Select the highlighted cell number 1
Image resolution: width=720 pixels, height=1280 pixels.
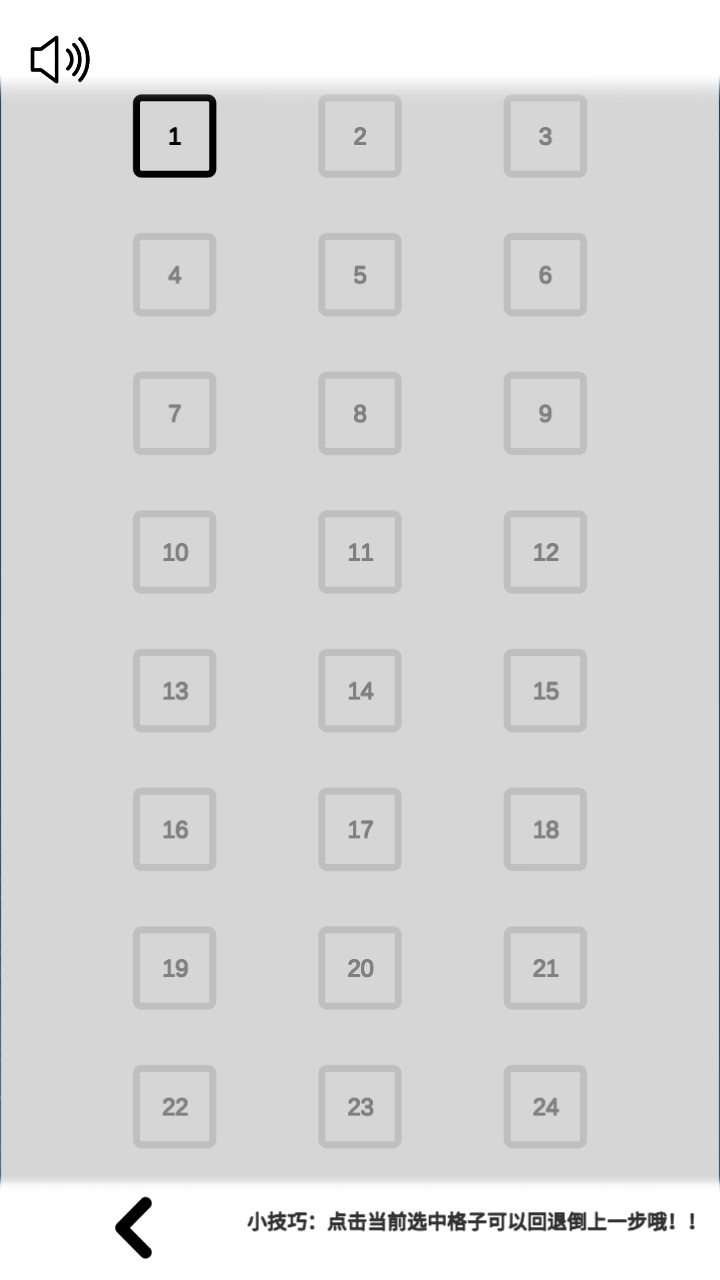(174, 136)
